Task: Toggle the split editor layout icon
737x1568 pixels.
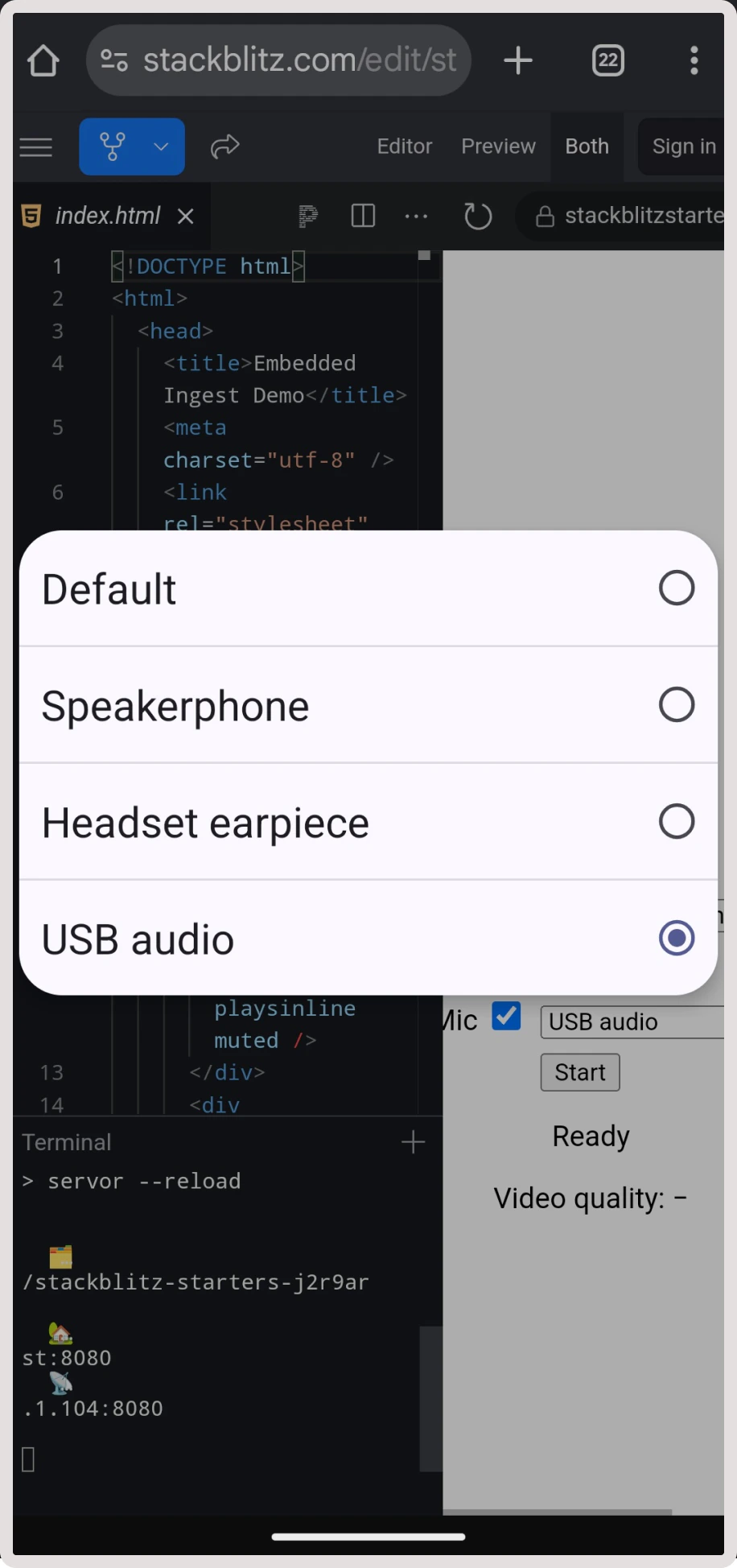Action: click(363, 216)
